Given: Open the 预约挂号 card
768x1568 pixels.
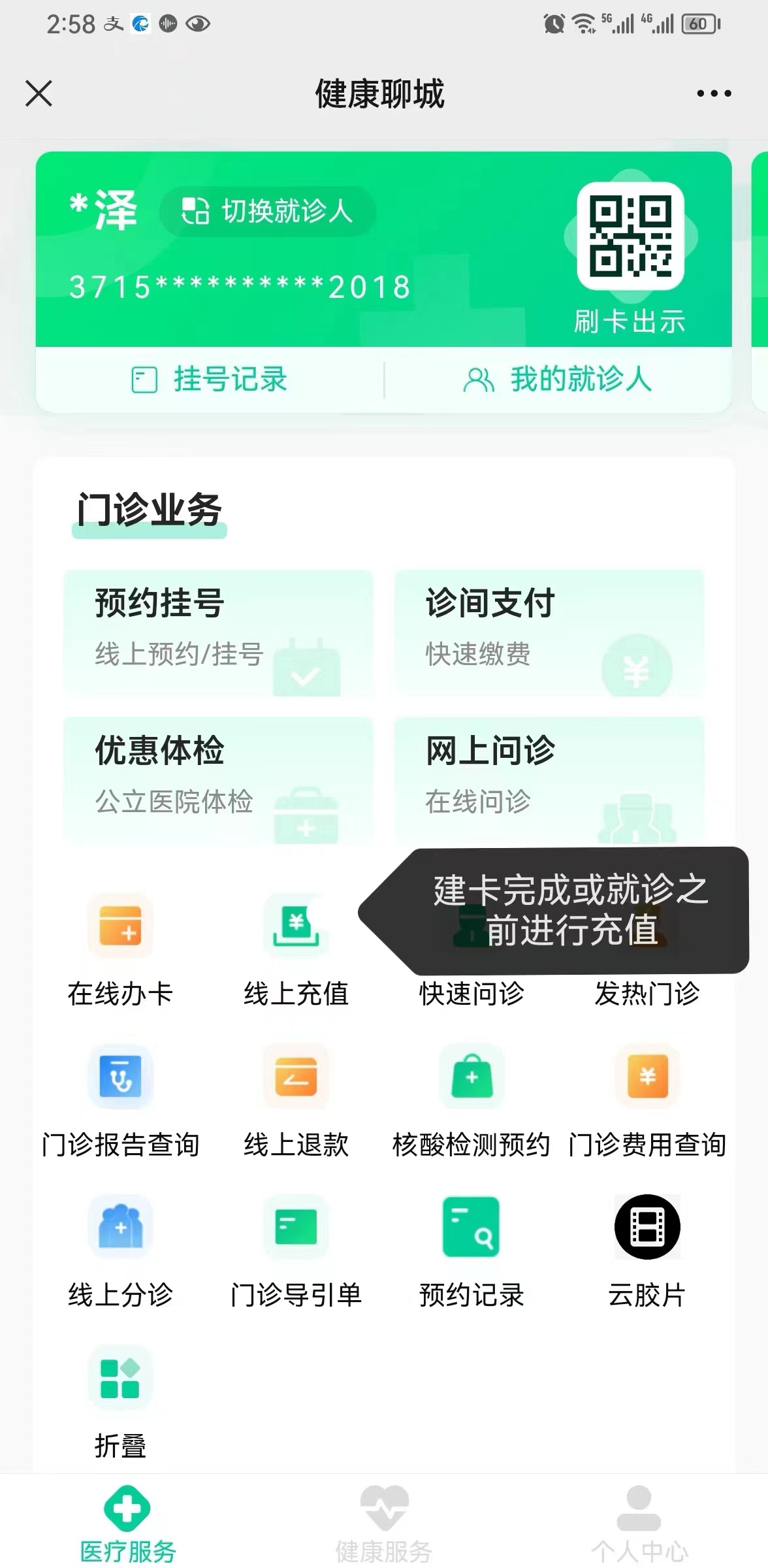Looking at the screenshot, I should click(x=218, y=632).
